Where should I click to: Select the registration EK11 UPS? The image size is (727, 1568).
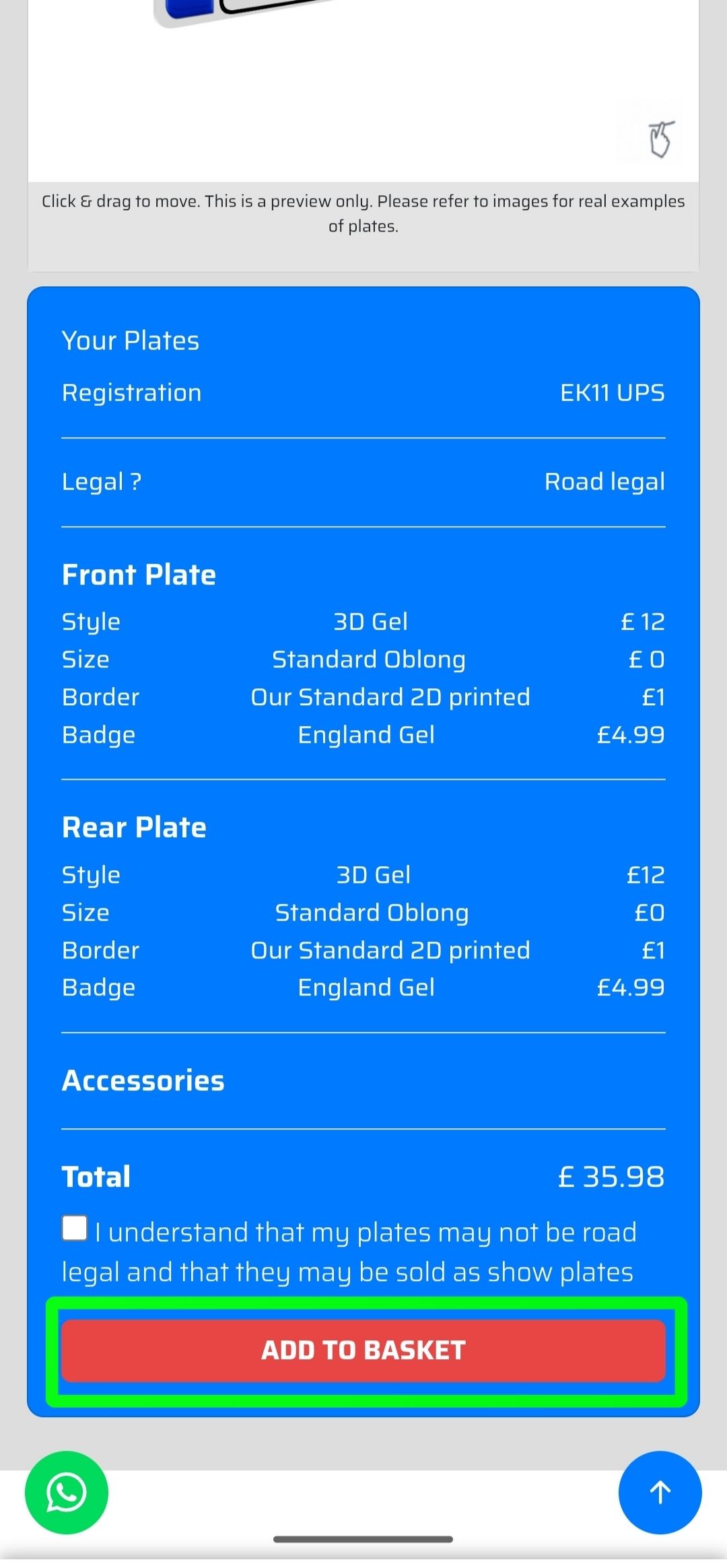(x=613, y=393)
